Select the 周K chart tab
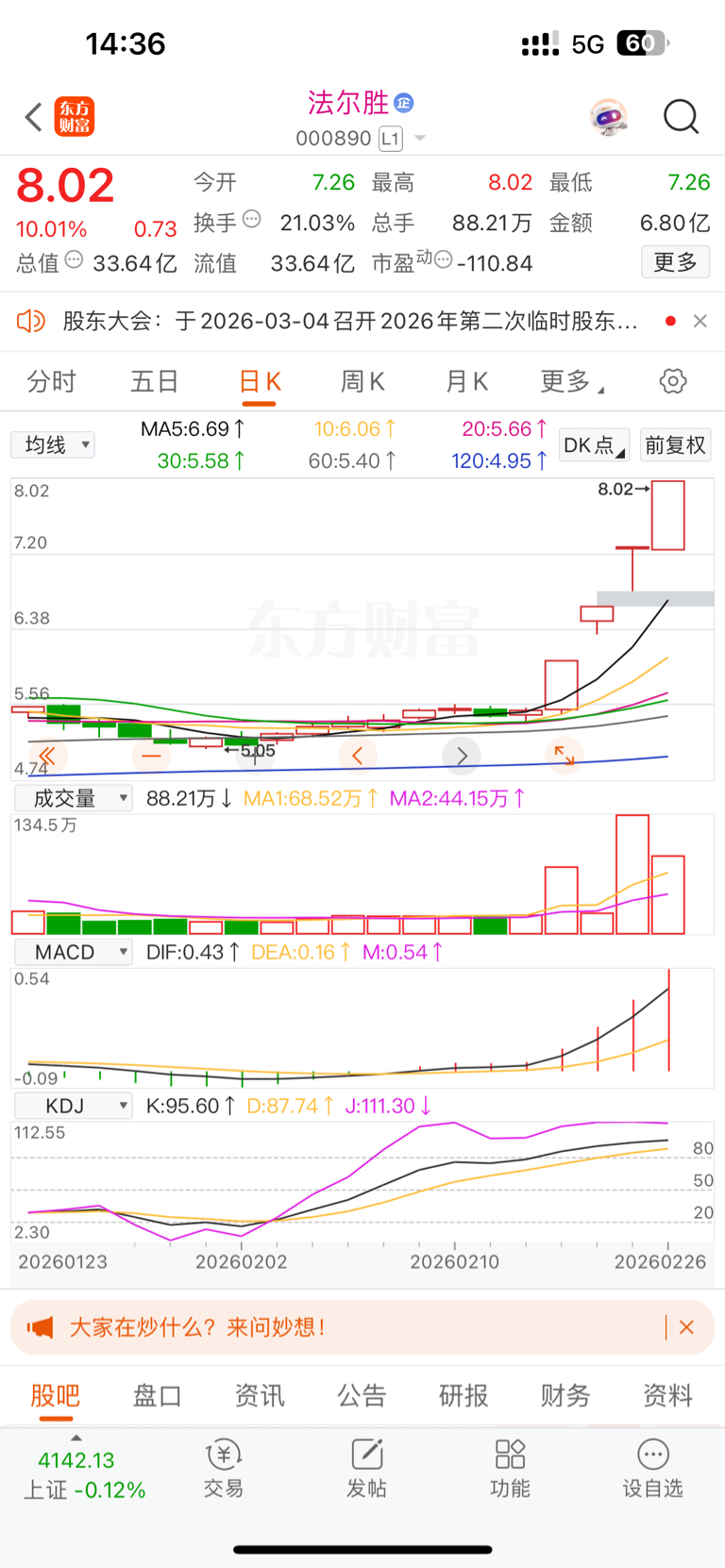 coord(362,382)
